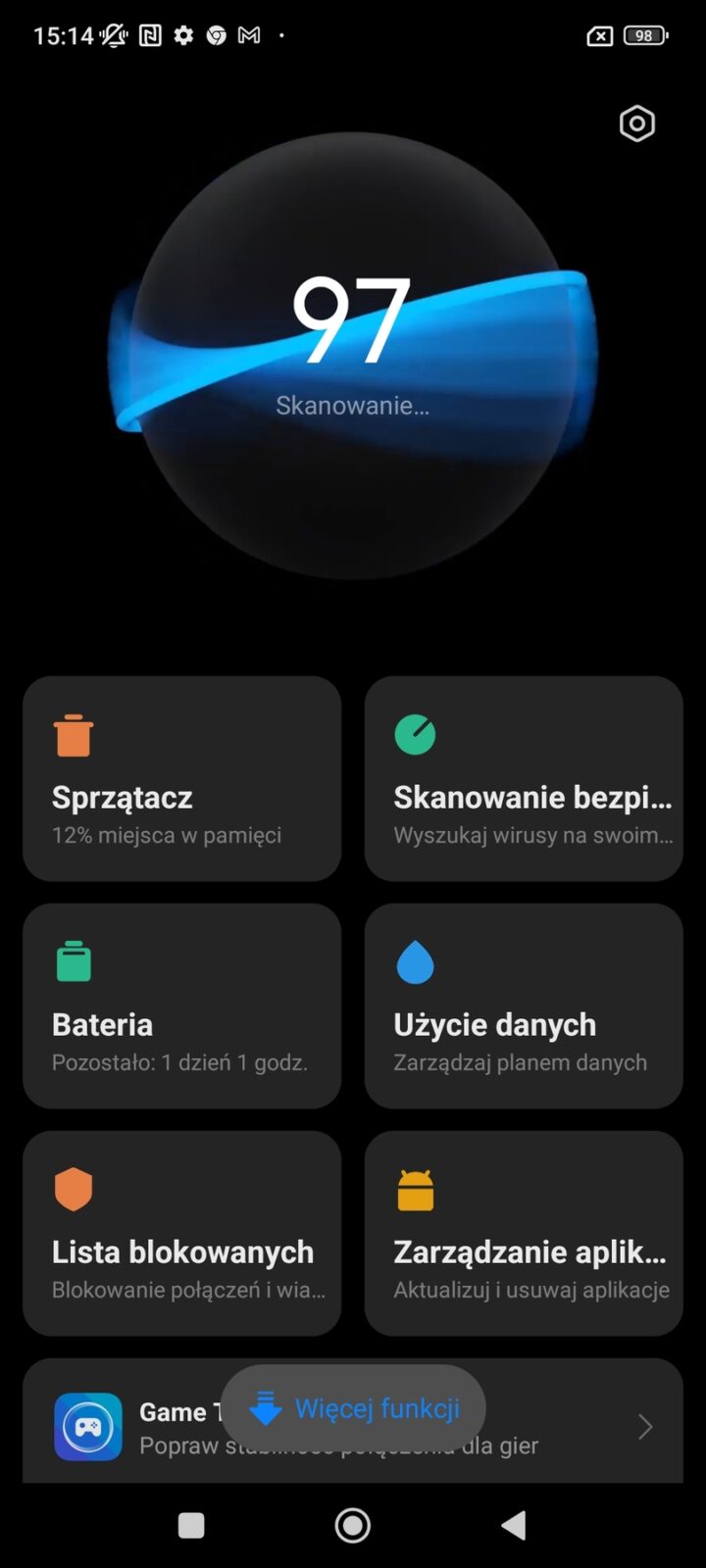Go to the home screen
Screen dimensions: 706x1568
(x=353, y=1525)
